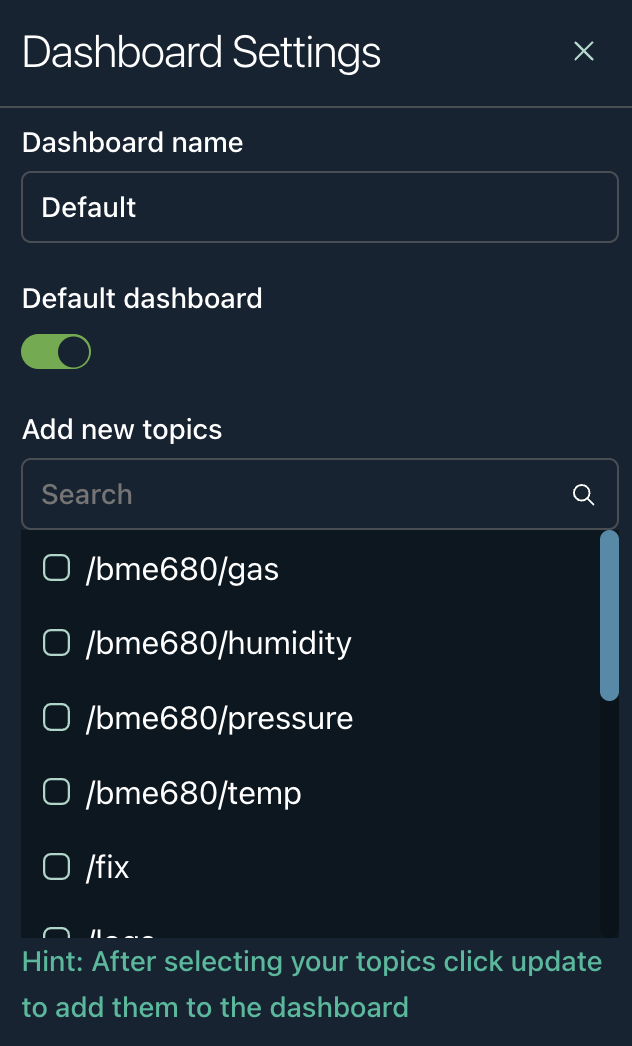Add the /bme680/temp topic checkbox
This screenshot has height=1046, width=632.
click(57, 792)
